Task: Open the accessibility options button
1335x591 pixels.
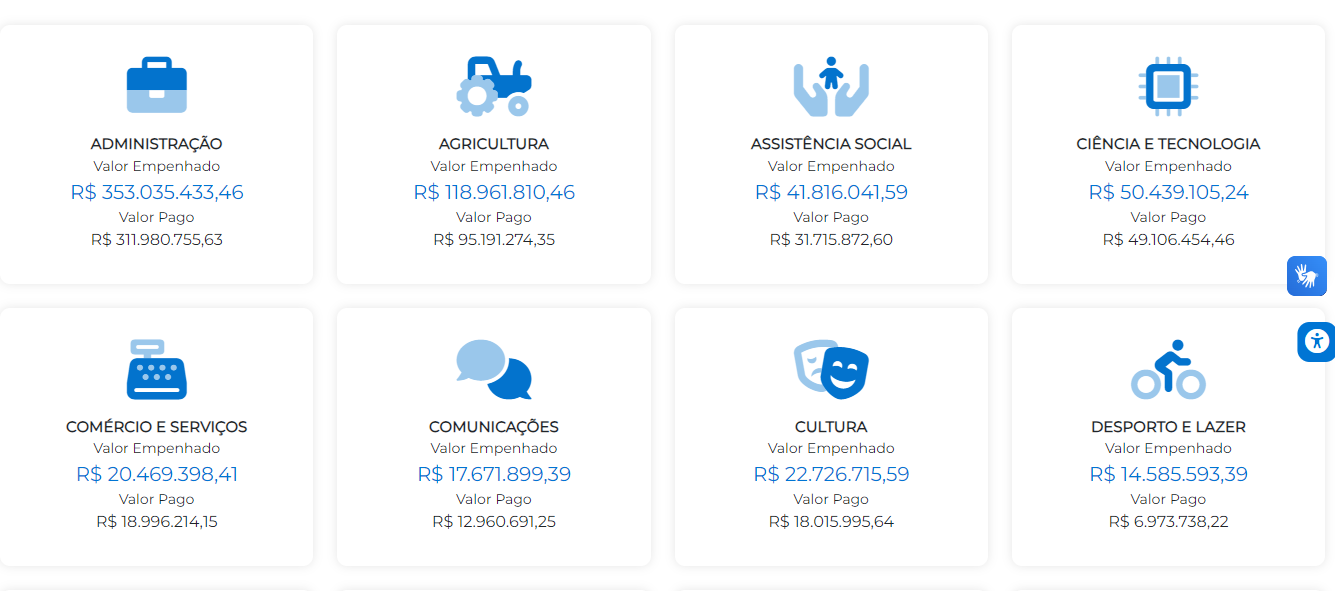Action: [1316, 341]
